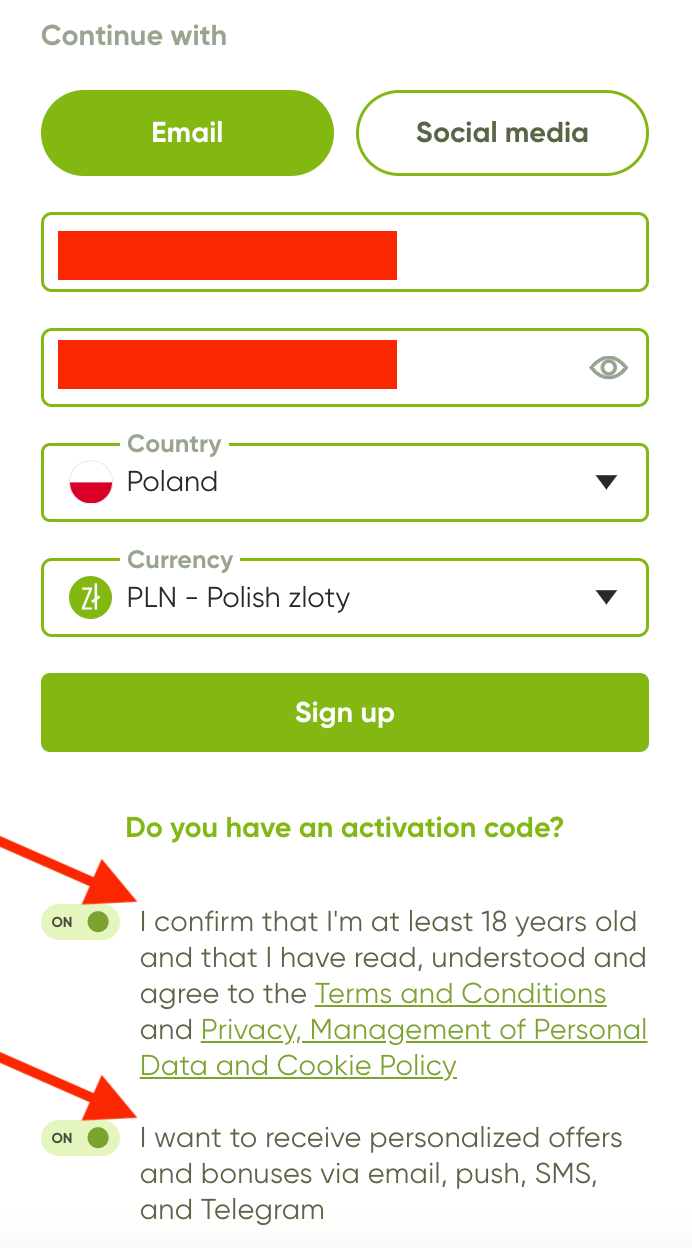Show the password with the eye icon
Image resolution: width=692 pixels, height=1248 pixels.
pos(608,368)
